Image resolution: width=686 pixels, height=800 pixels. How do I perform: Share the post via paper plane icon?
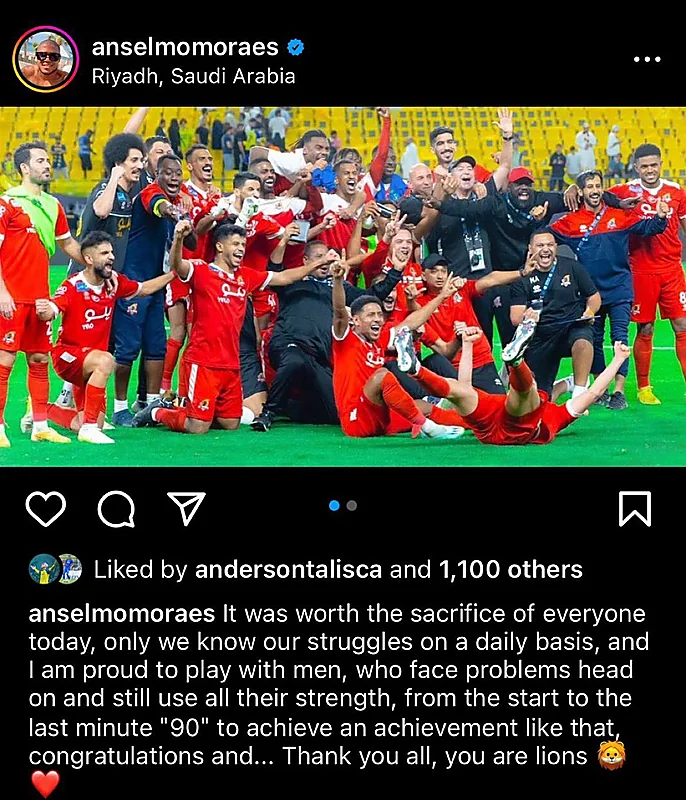coord(186,508)
